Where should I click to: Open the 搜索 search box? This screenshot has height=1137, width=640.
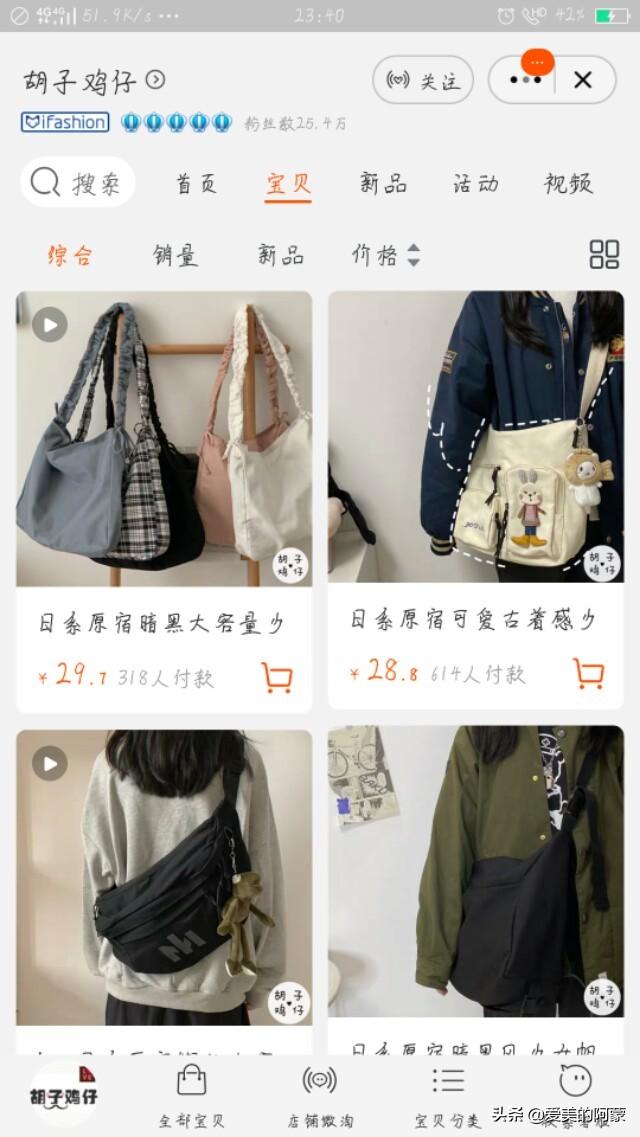point(78,182)
